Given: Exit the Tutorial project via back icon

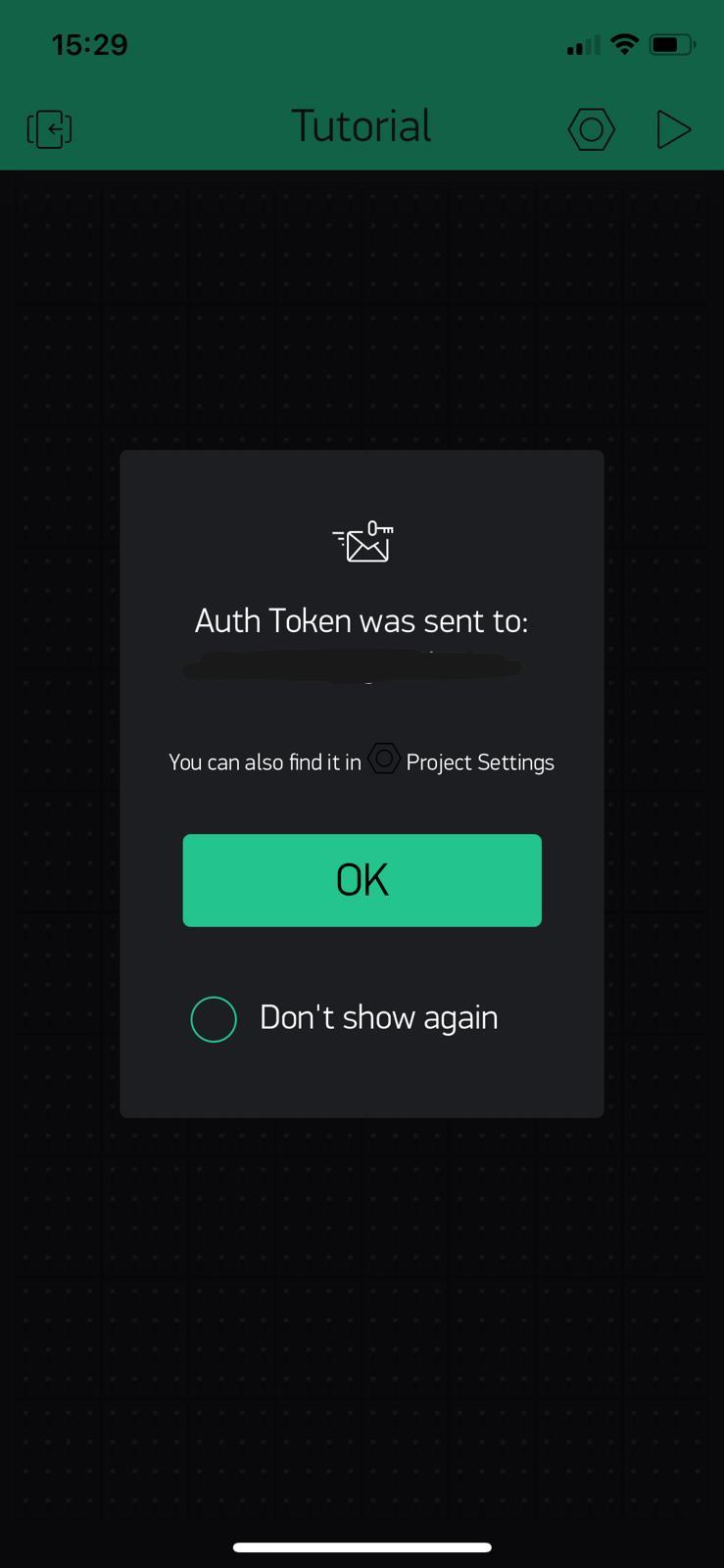Looking at the screenshot, I should coord(49,128).
